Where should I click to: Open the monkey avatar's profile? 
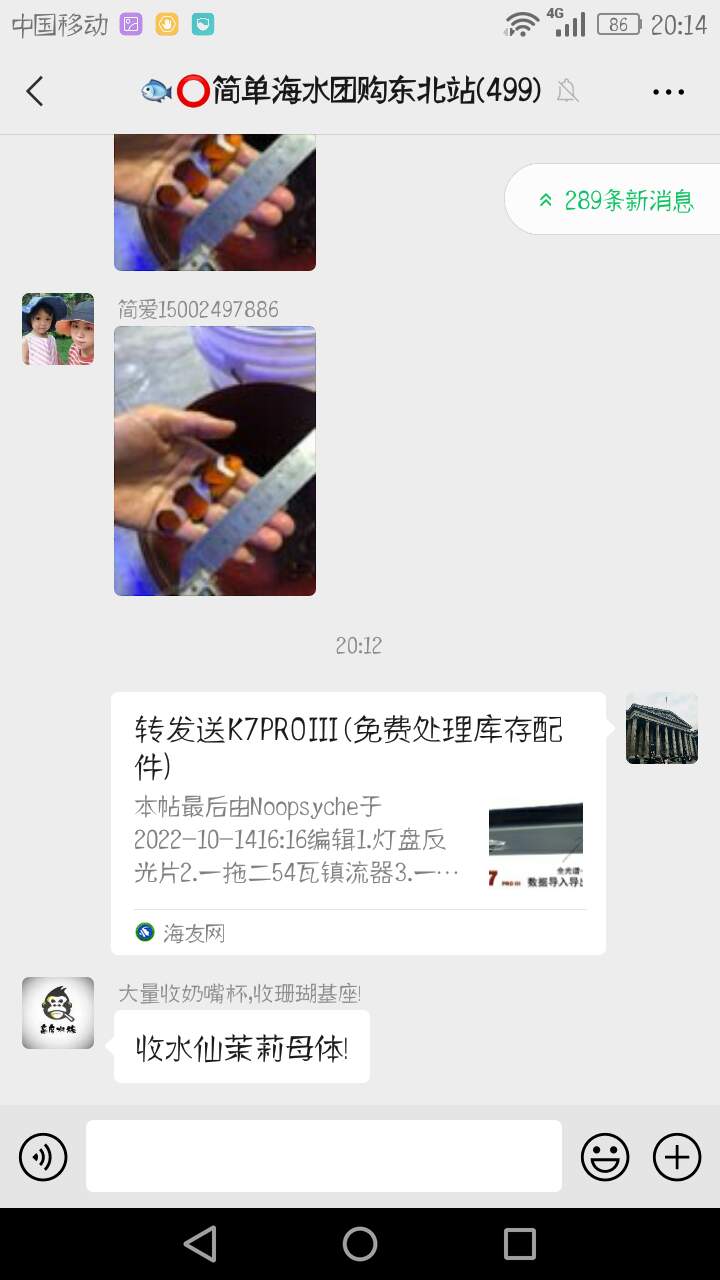(x=58, y=1013)
